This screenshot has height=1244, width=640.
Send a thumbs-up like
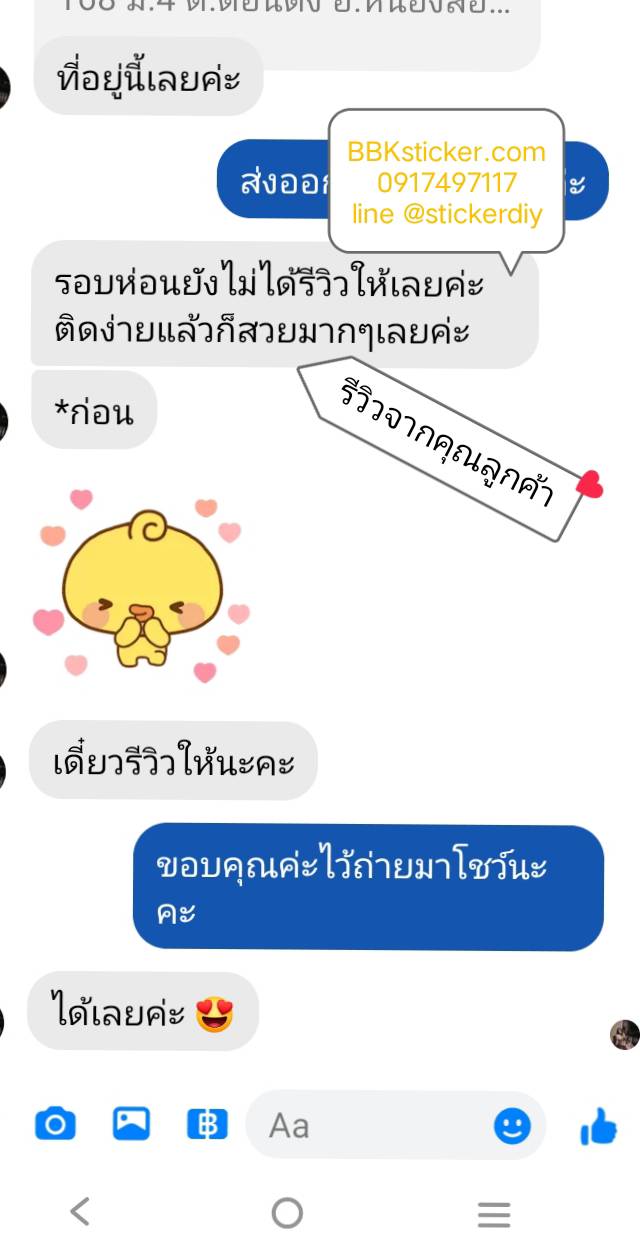[598, 1128]
